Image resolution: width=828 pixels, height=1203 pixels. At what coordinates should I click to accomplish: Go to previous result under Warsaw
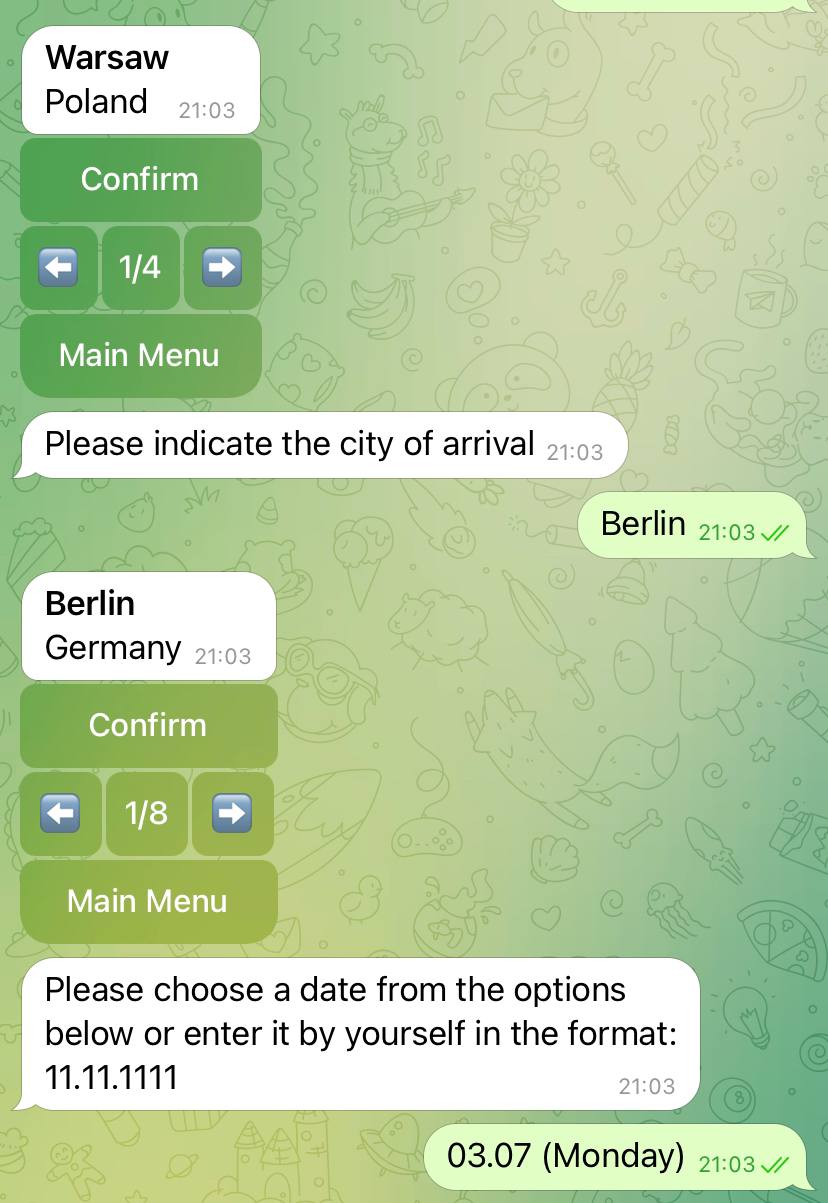point(59,268)
